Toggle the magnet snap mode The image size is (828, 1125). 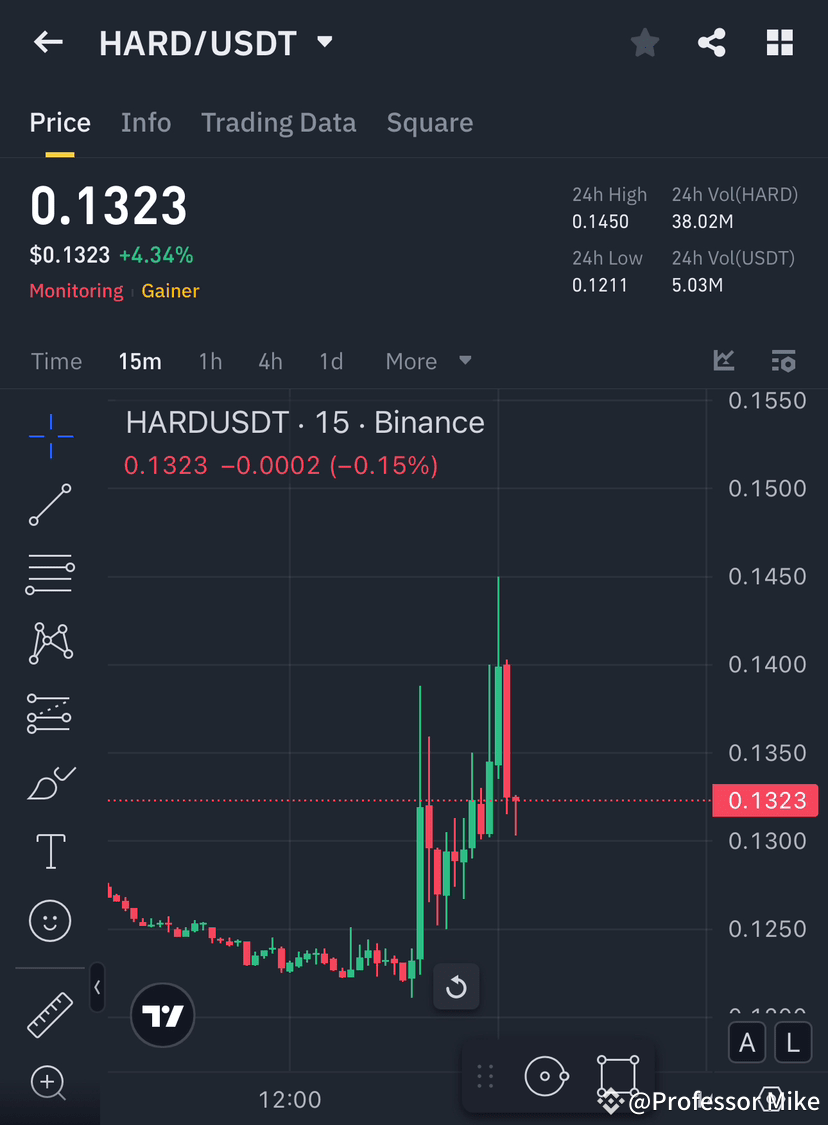[x=547, y=1076]
